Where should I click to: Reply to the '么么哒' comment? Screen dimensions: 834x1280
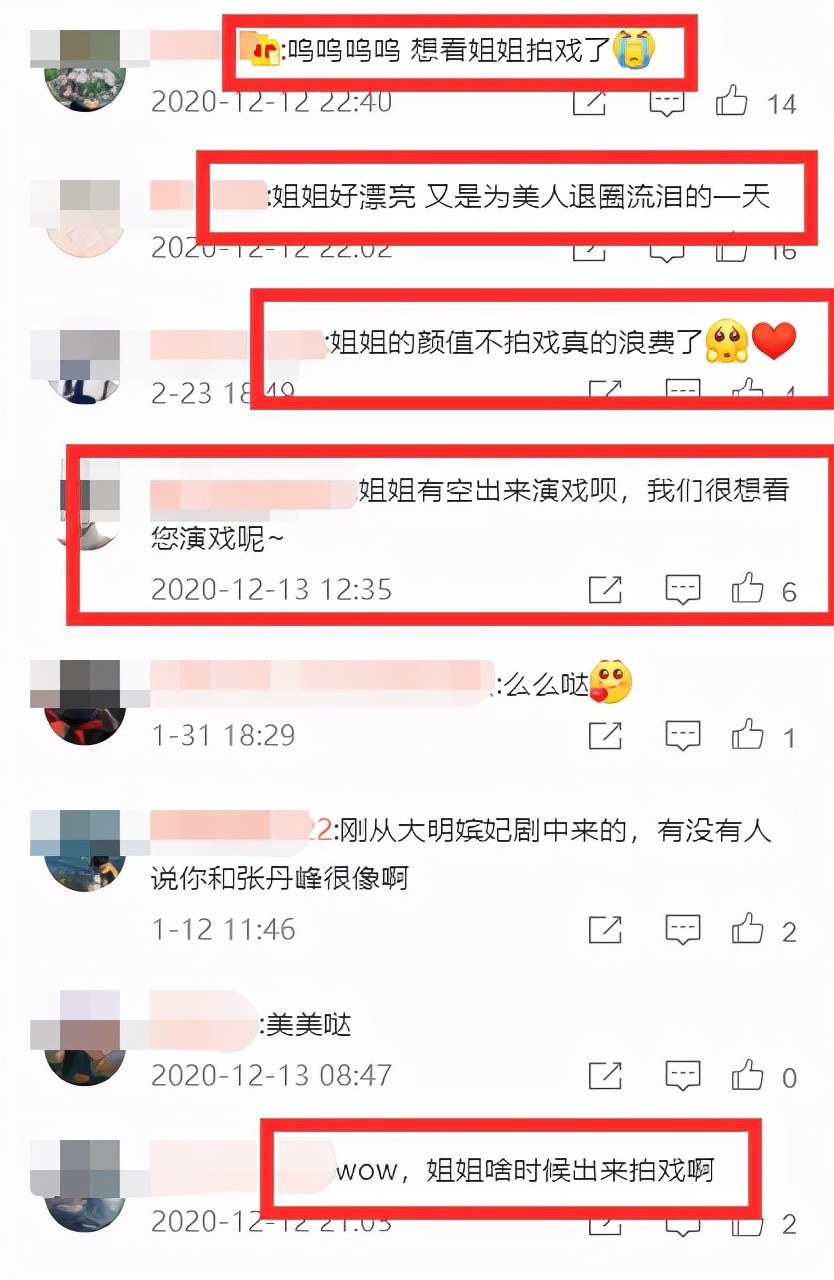click(x=683, y=736)
